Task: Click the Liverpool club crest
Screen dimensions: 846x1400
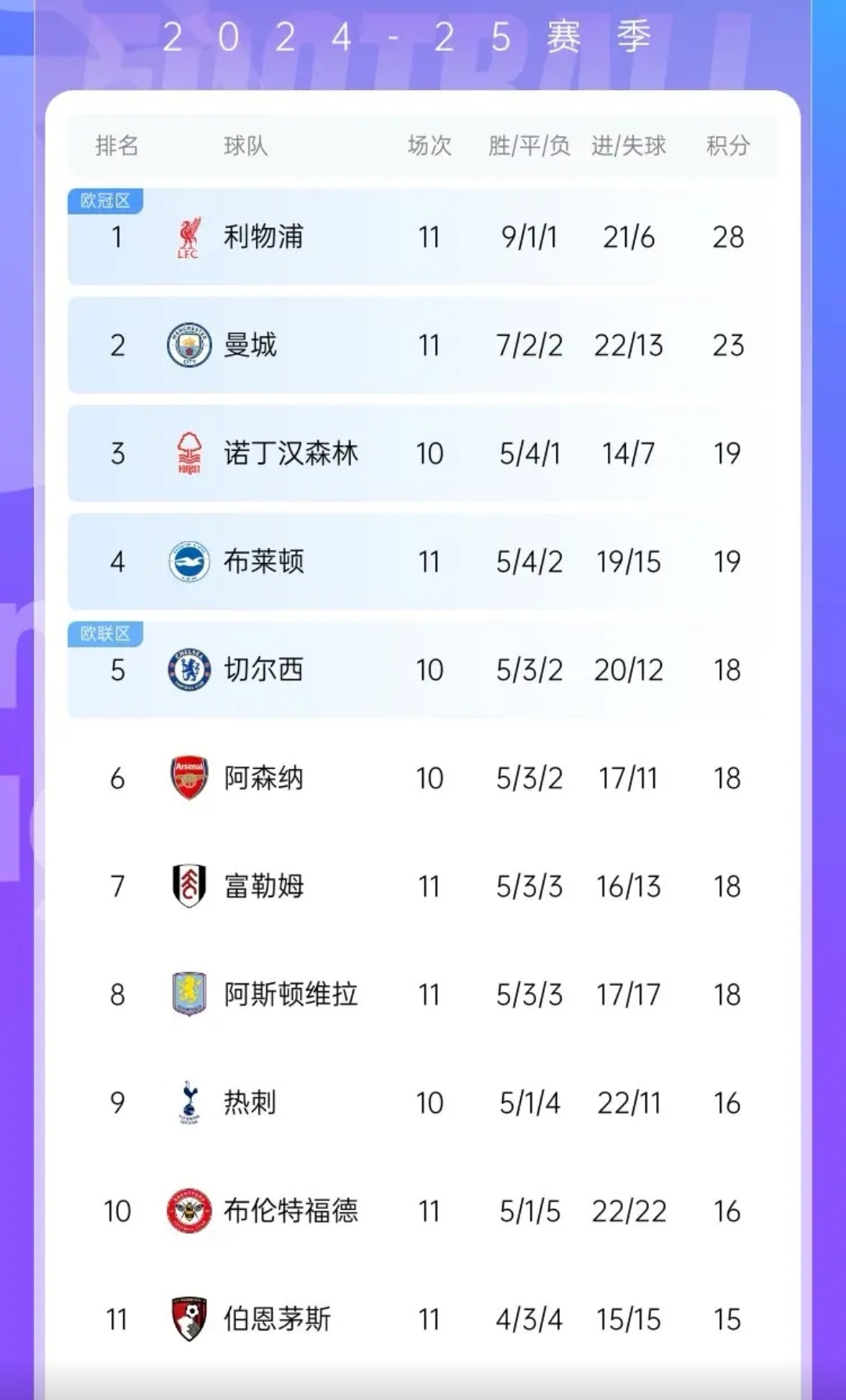Action: tap(187, 237)
